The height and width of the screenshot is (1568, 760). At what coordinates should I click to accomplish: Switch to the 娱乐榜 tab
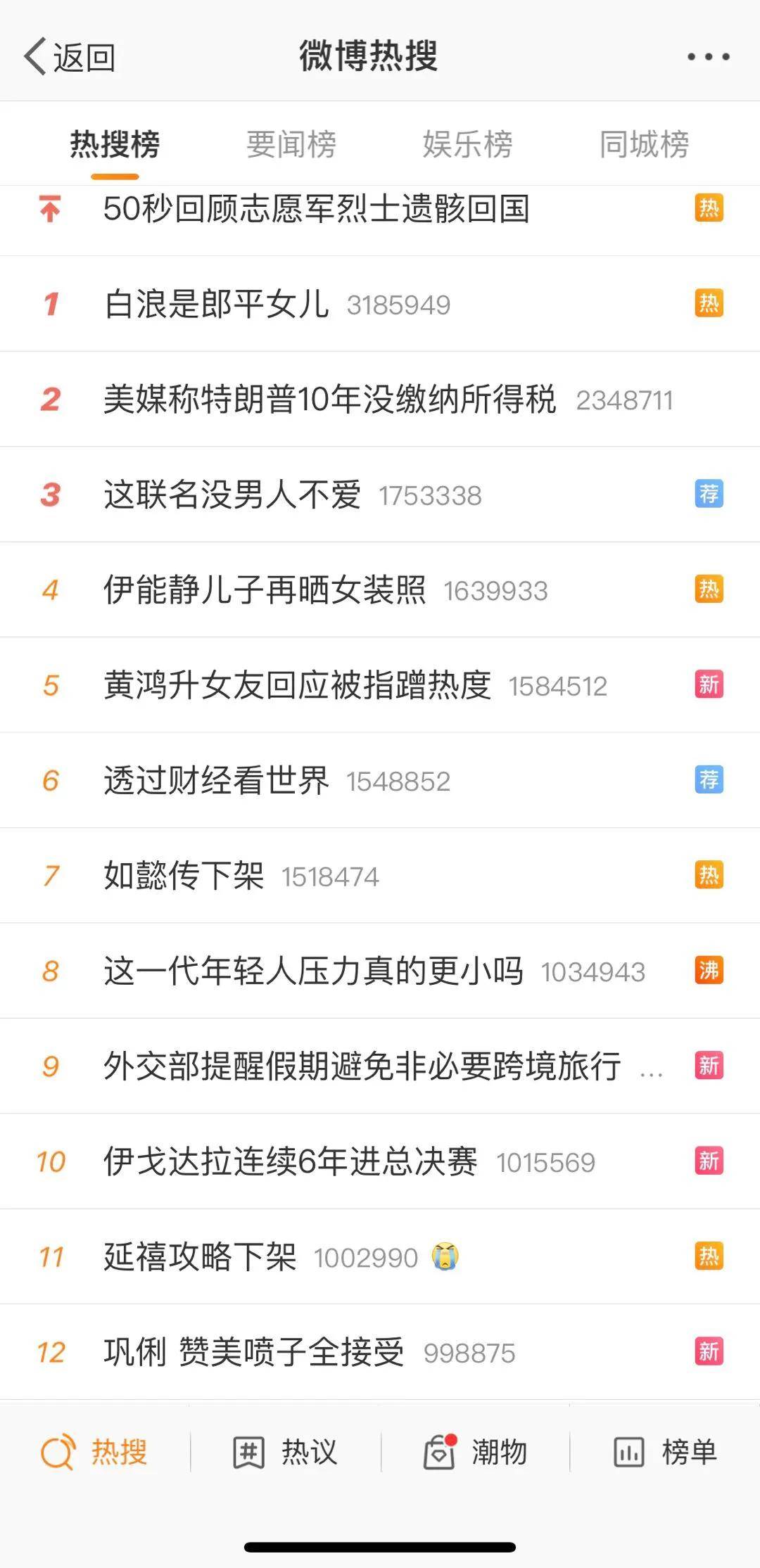467,145
